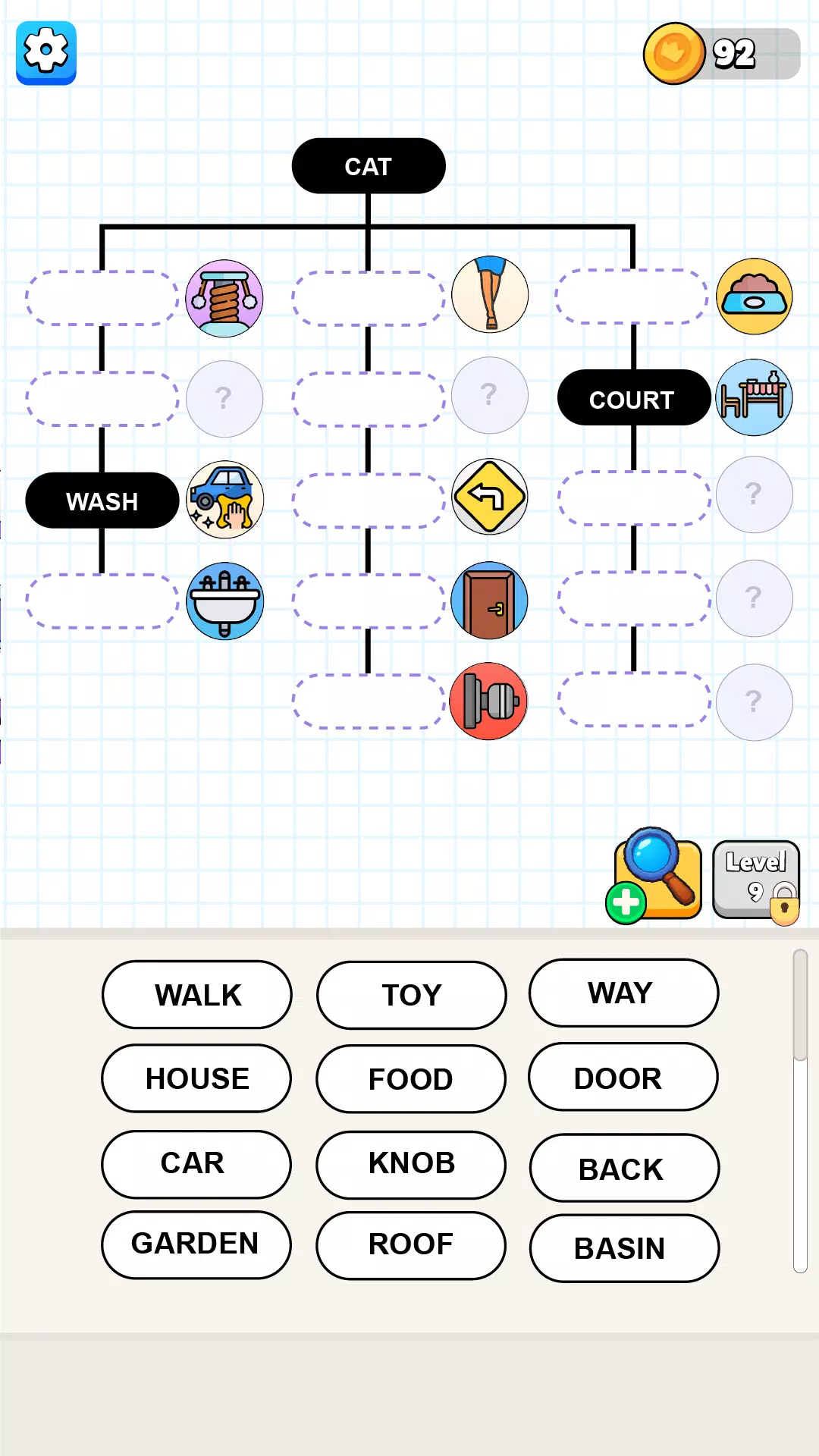The height and width of the screenshot is (1456, 819).
Task: Tap the coin balance showing 92
Action: 721,54
